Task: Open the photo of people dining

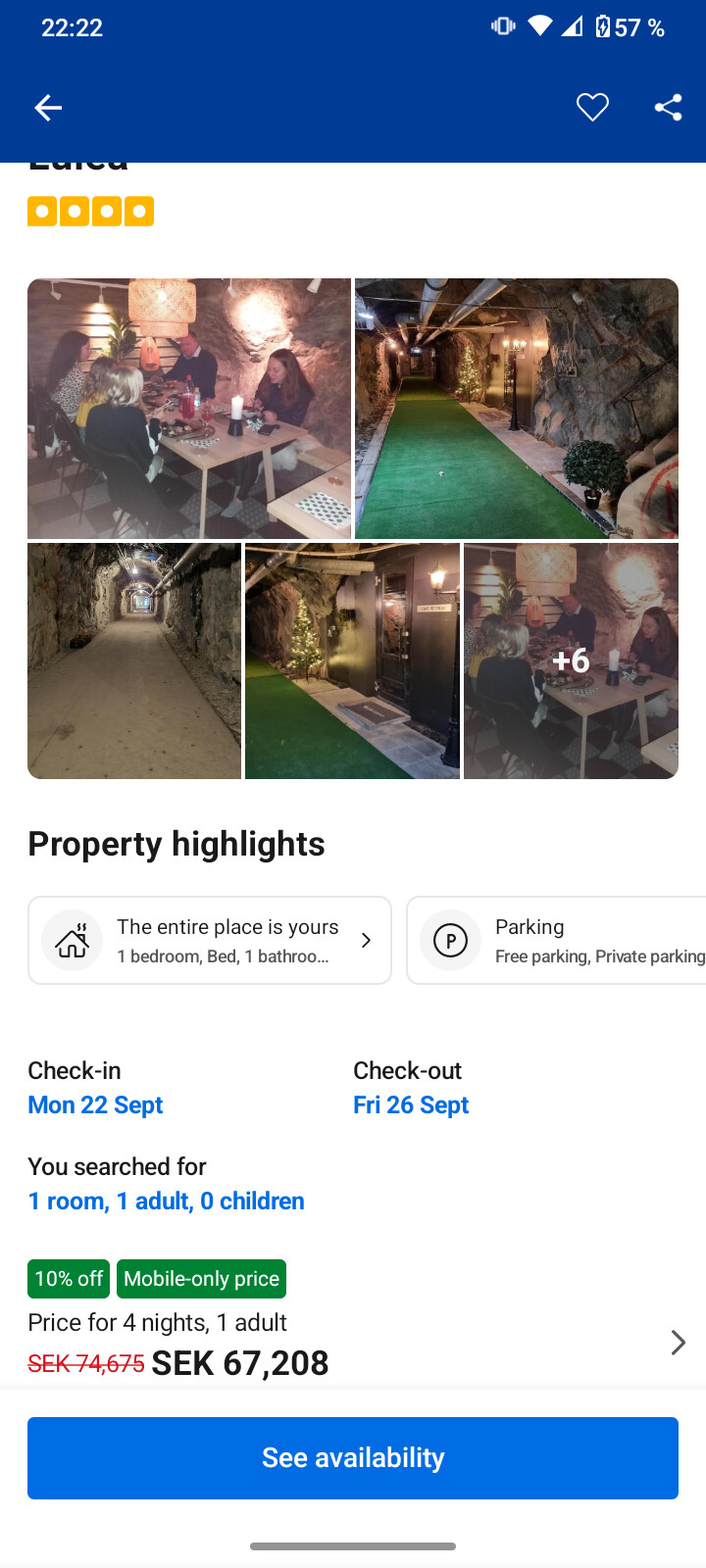Action: coord(189,408)
